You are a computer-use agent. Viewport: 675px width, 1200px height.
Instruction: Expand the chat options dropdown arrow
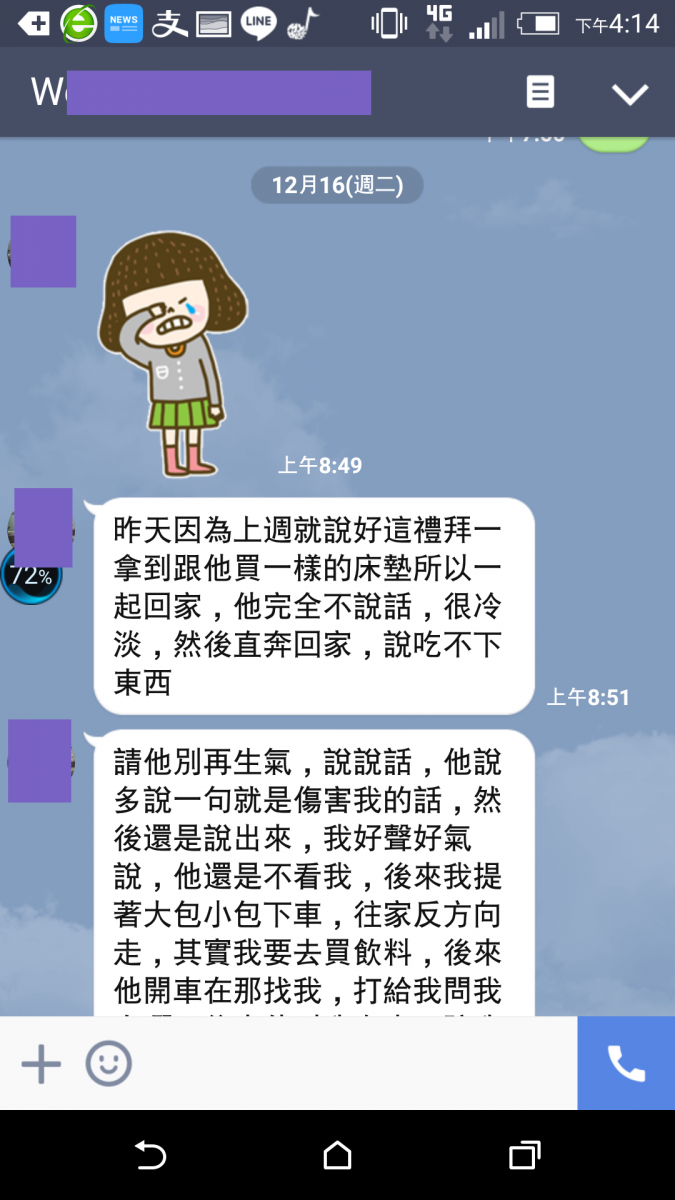point(630,94)
